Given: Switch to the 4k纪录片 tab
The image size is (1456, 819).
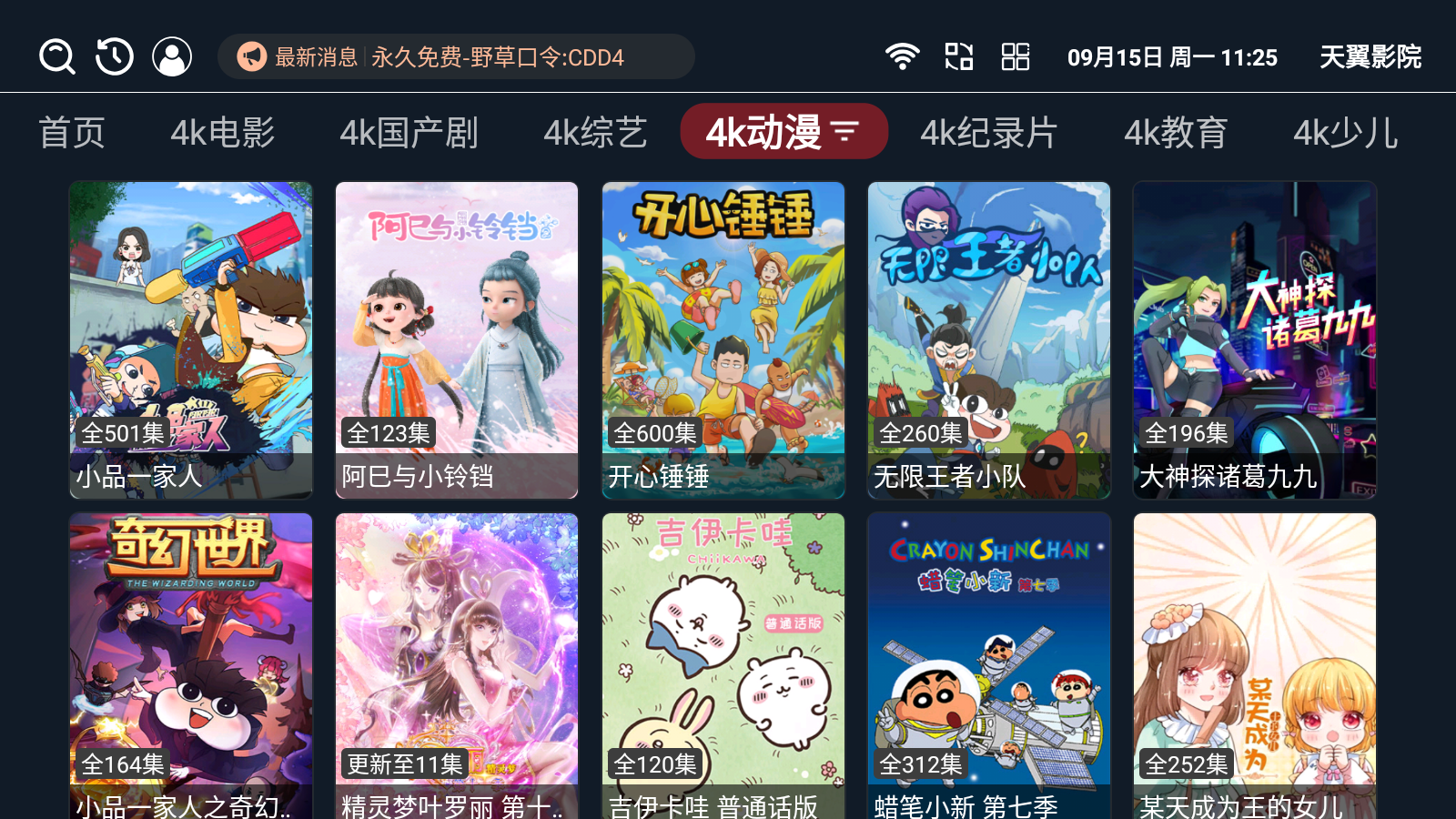Looking at the screenshot, I should pos(989,133).
